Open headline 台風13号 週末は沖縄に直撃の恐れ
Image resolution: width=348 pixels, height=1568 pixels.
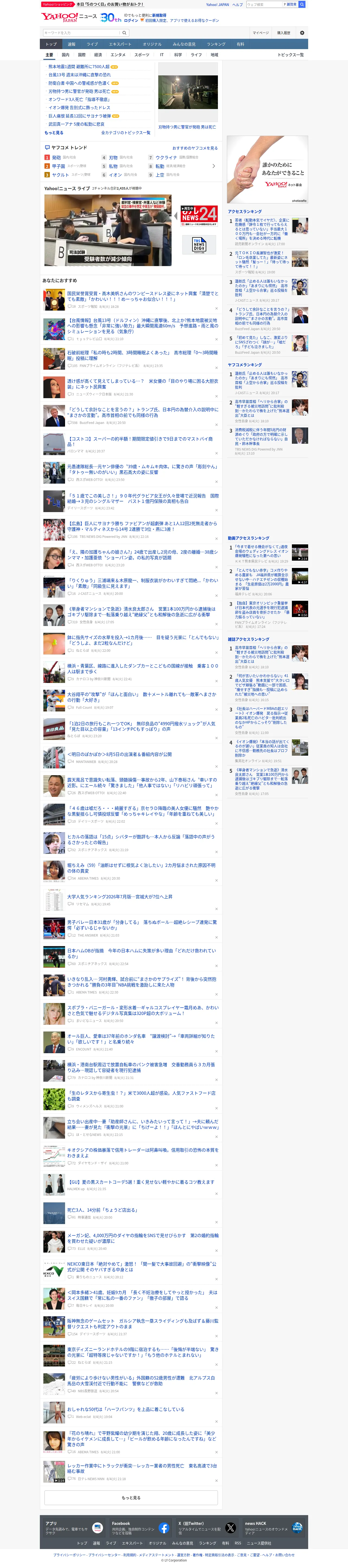tap(80, 75)
